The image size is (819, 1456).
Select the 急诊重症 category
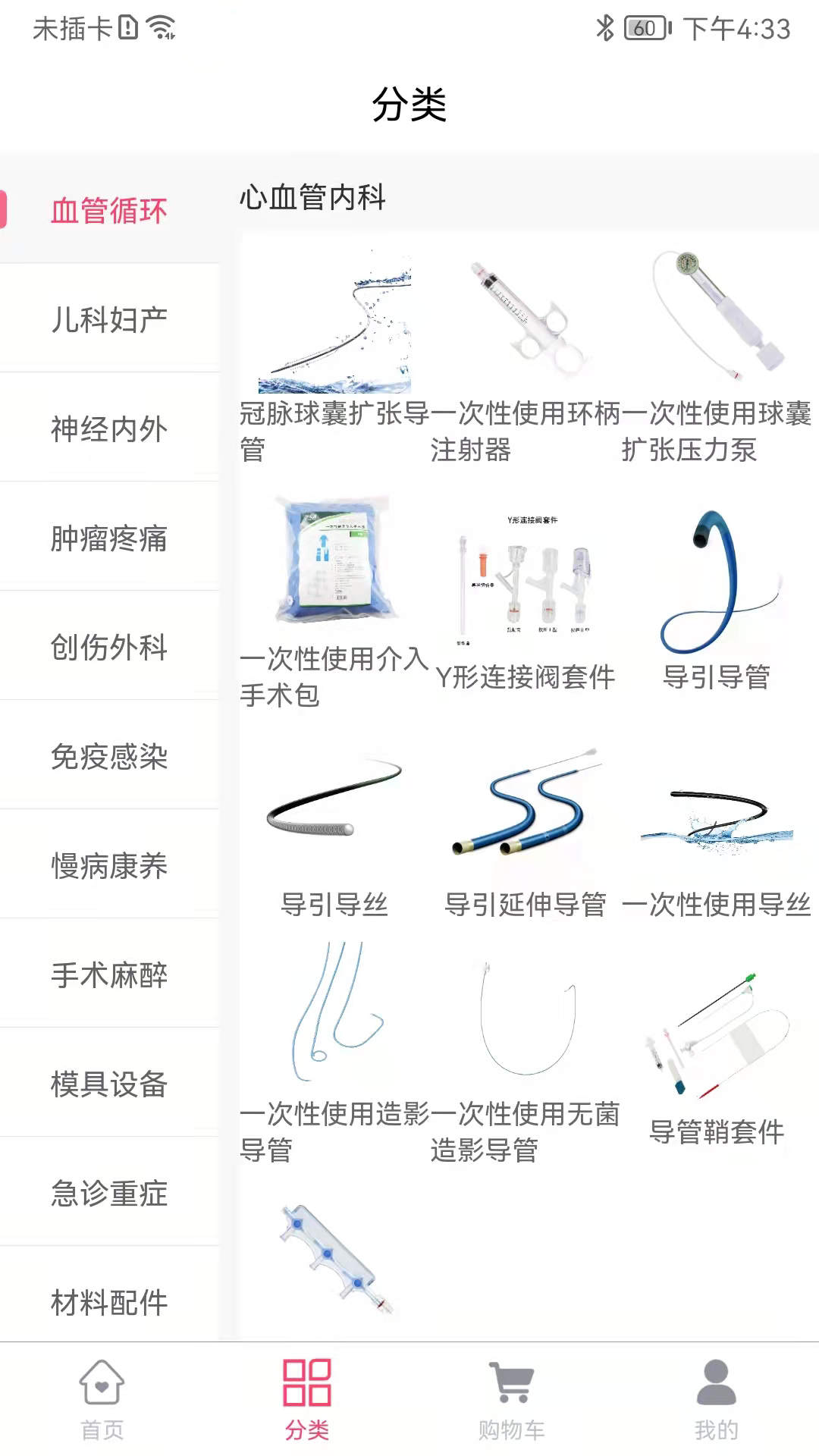109,1194
